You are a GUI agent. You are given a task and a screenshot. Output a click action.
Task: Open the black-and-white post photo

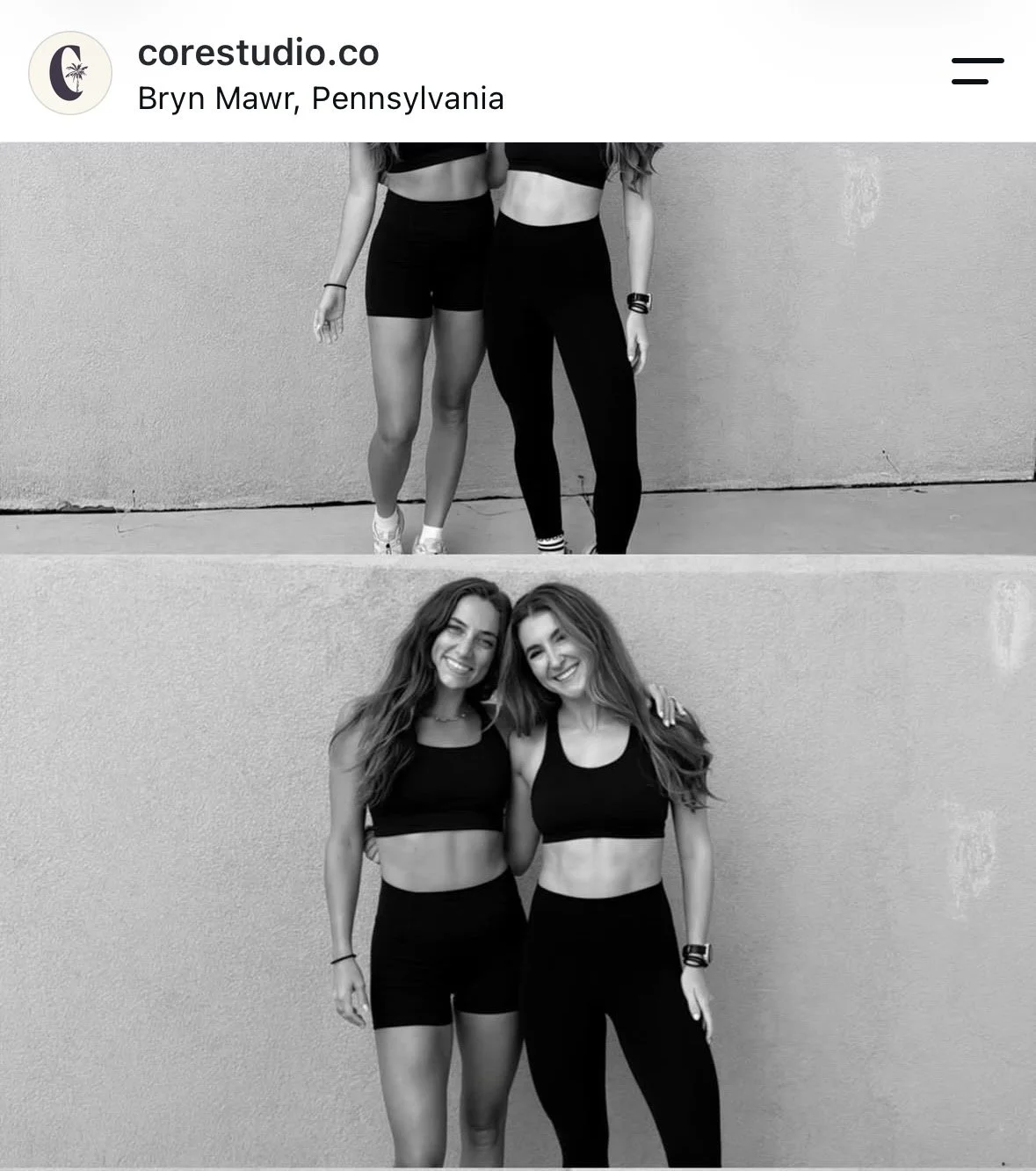[518, 656]
